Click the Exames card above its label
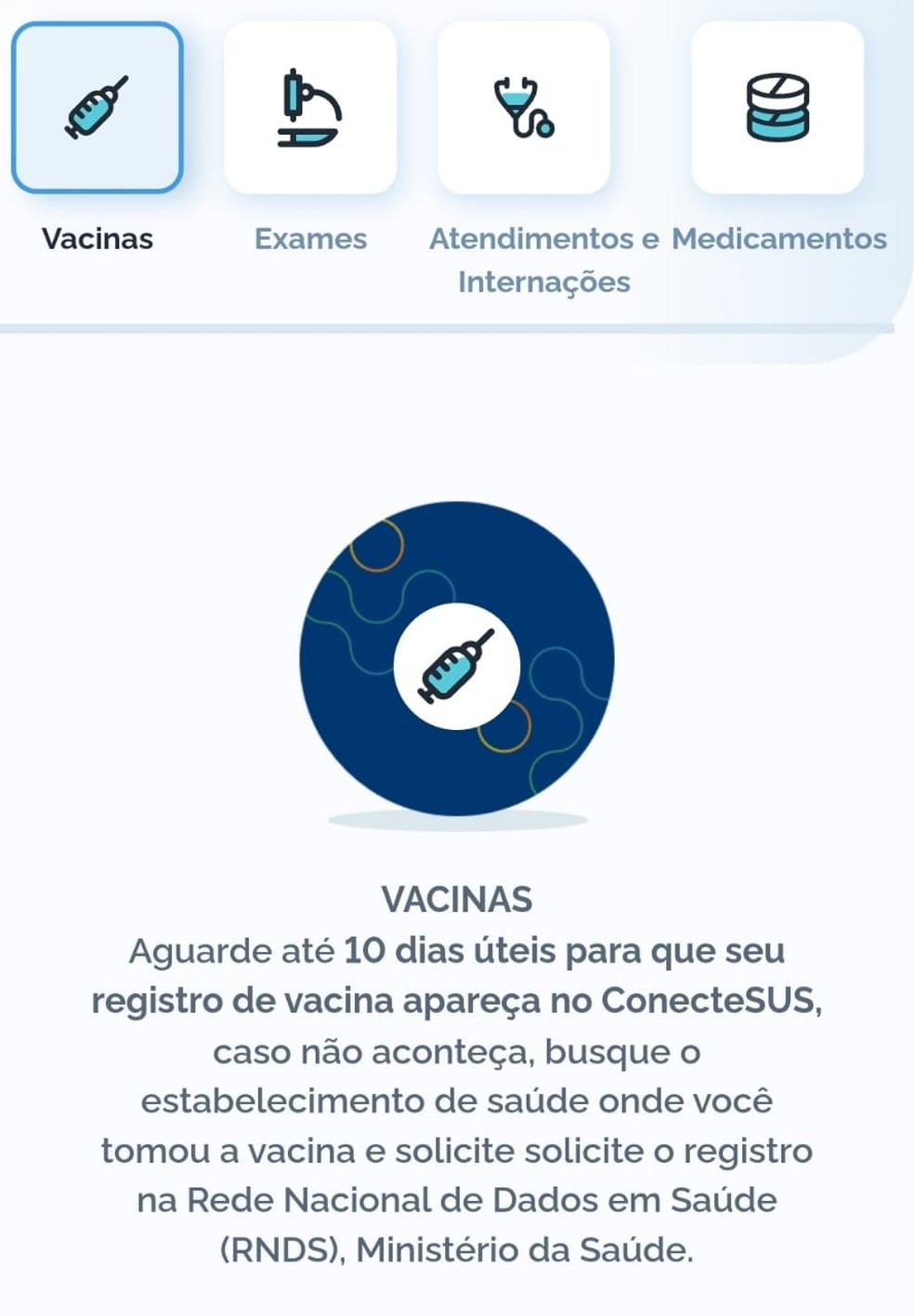Viewport: 914px width, 1316px height. pos(310,107)
